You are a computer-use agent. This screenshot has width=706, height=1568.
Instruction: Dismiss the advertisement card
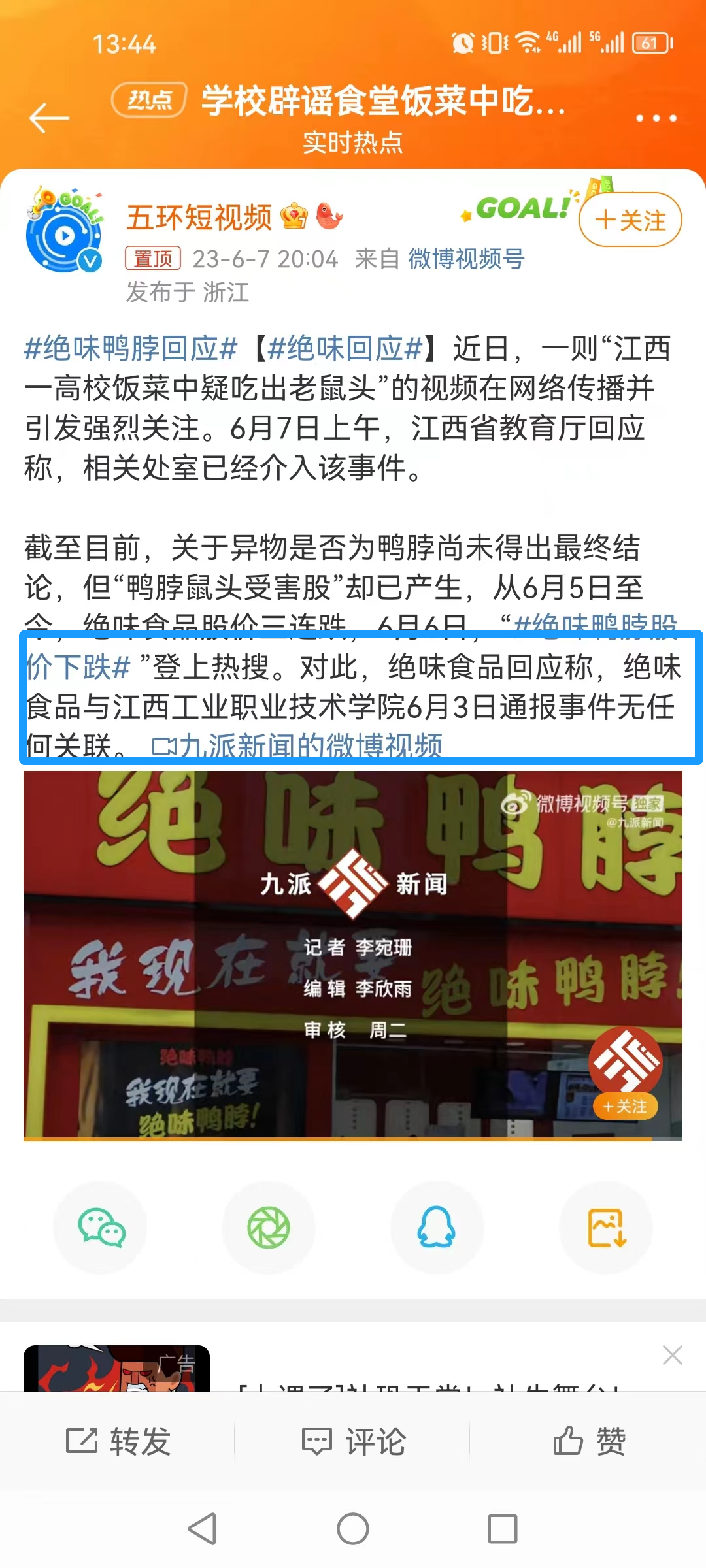(x=672, y=1355)
